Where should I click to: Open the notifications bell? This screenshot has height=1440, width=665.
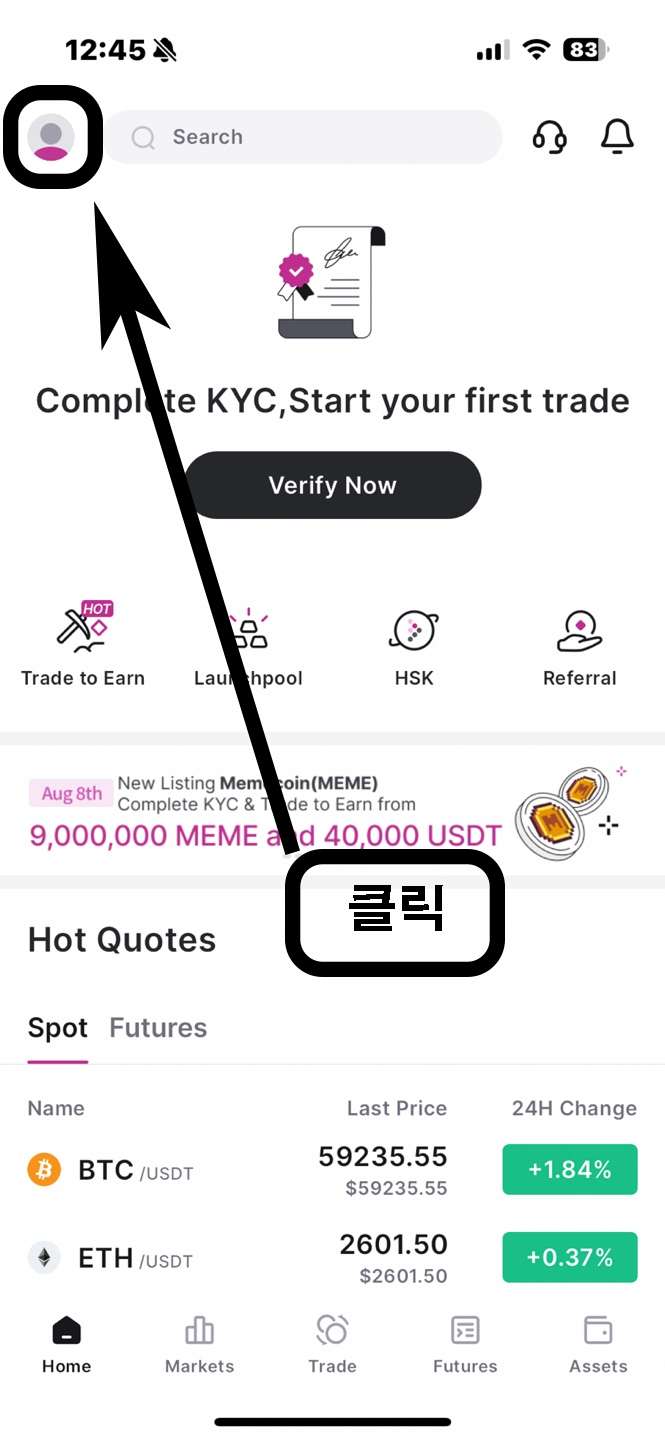click(617, 137)
